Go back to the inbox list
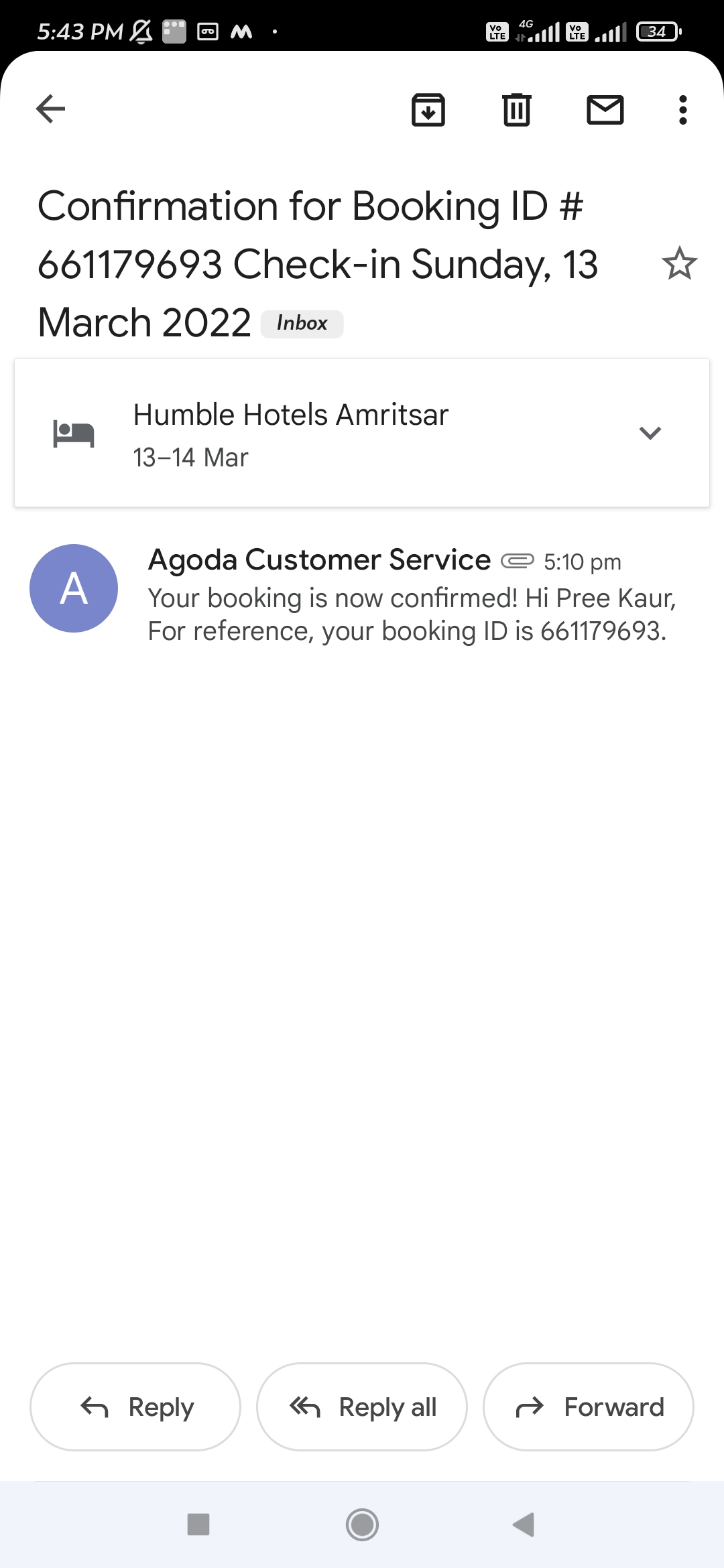 pyautogui.click(x=51, y=109)
